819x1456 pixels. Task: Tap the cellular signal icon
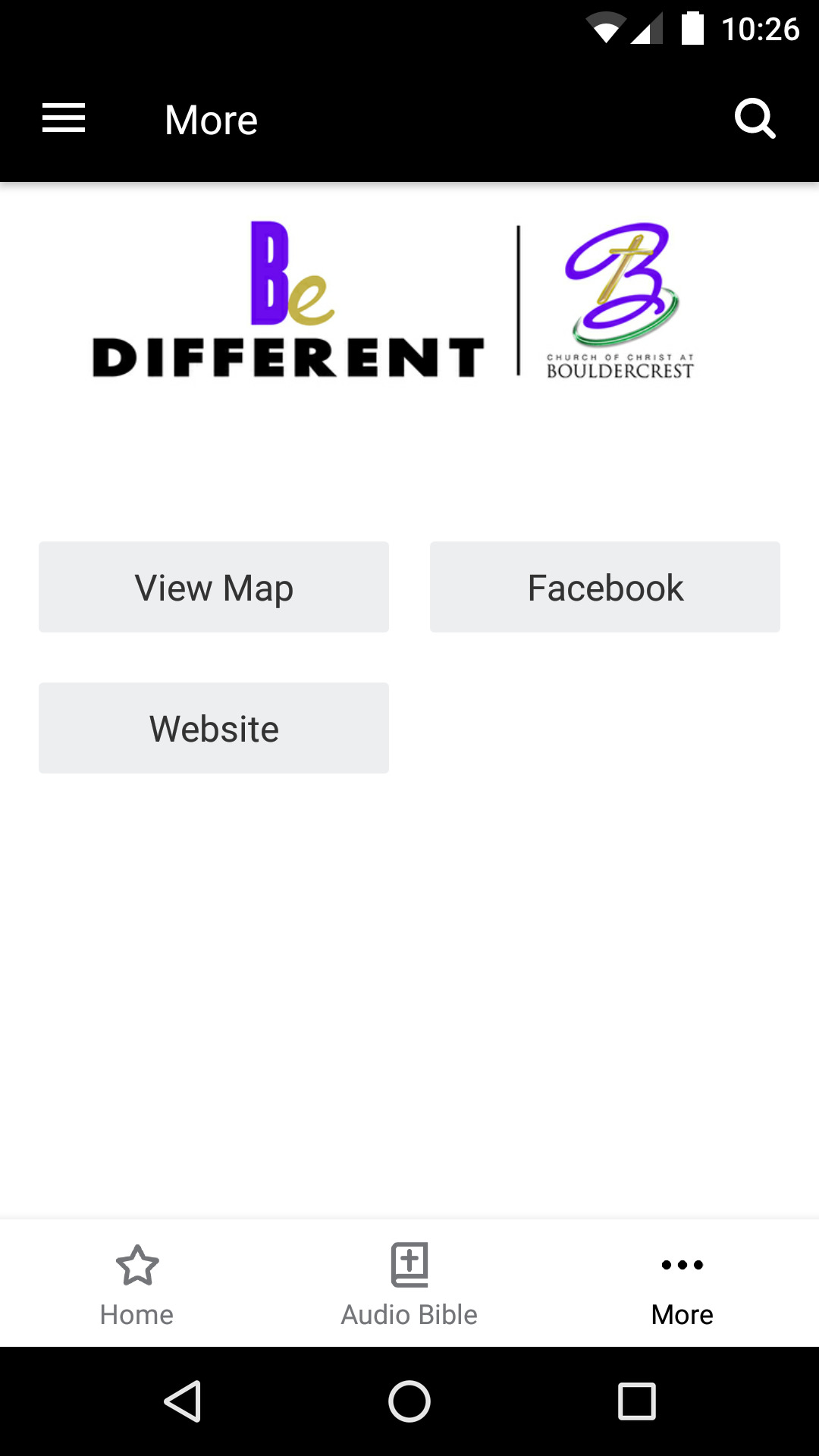[648, 29]
